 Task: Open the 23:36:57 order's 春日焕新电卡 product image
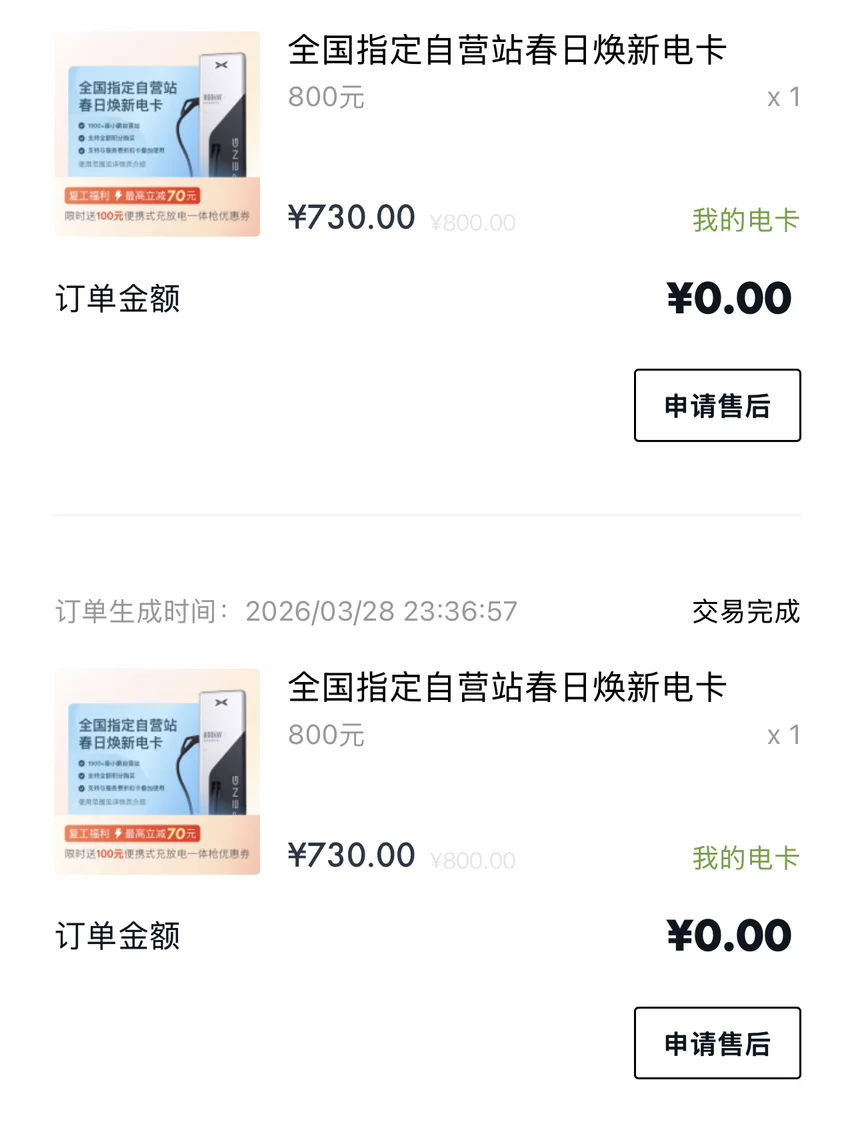pyautogui.click(x=157, y=771)
